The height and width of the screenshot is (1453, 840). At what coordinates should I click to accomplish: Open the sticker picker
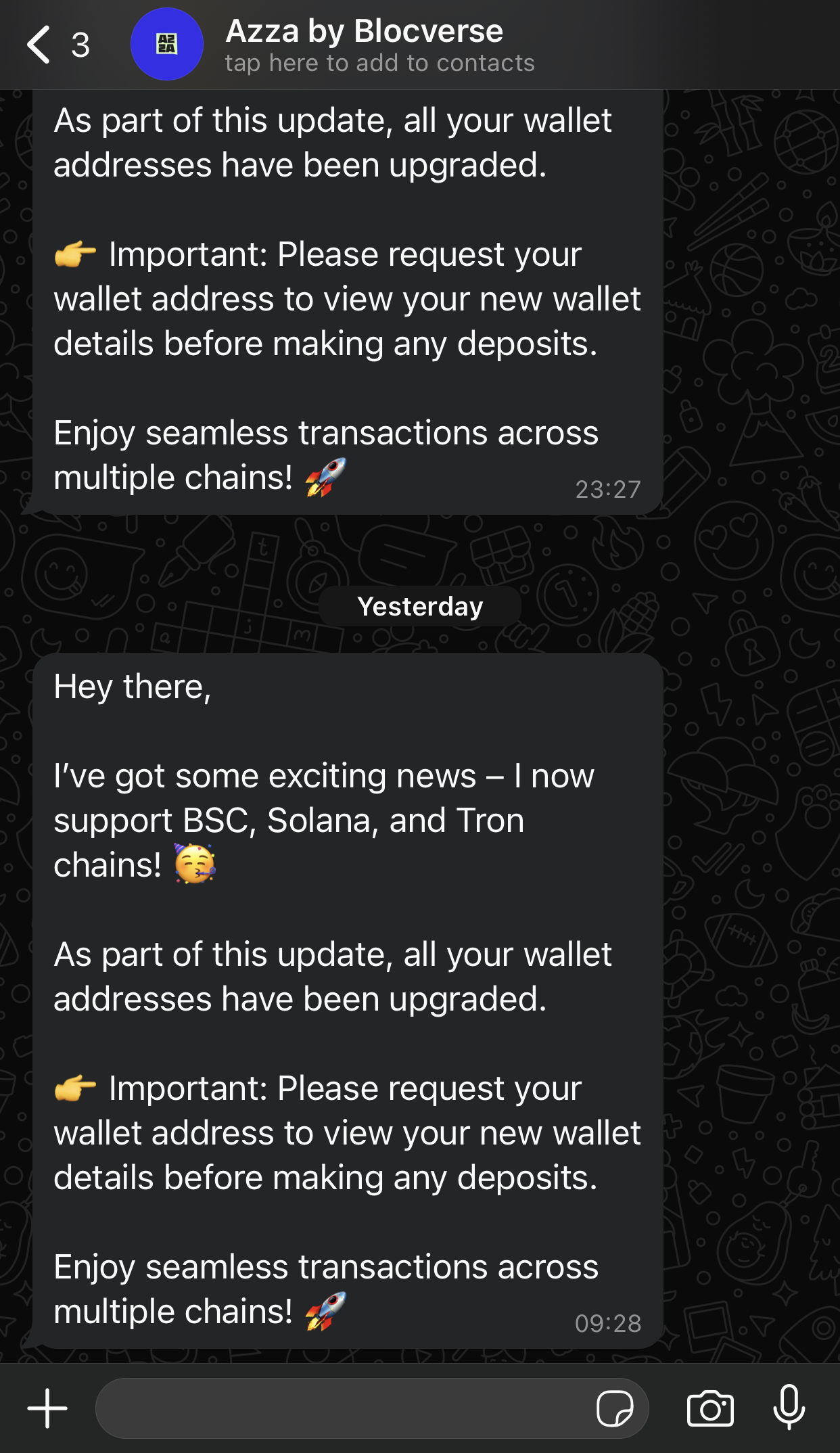615,1408
